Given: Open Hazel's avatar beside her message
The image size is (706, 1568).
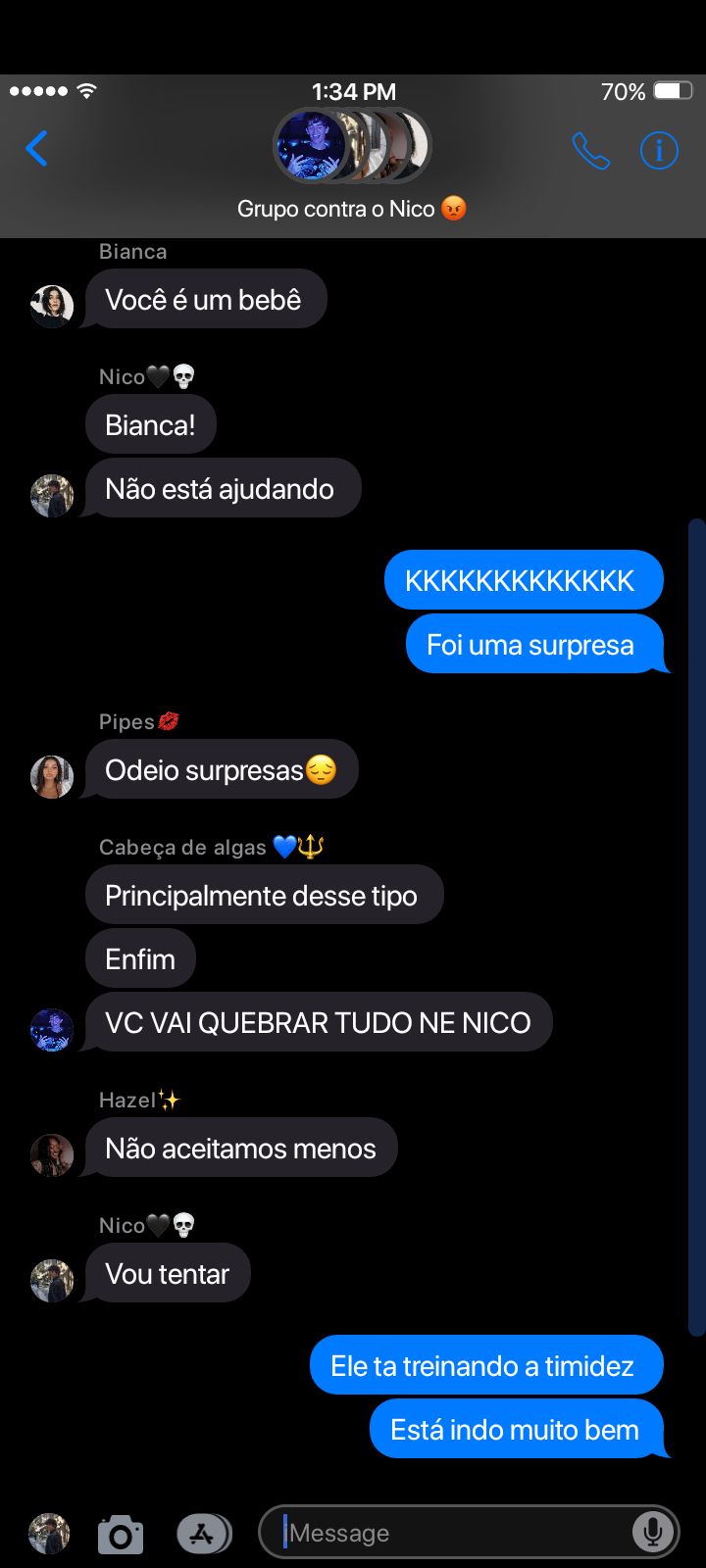Looking at the screenshot, I should pyautogui.click(x=52, y=1154).
